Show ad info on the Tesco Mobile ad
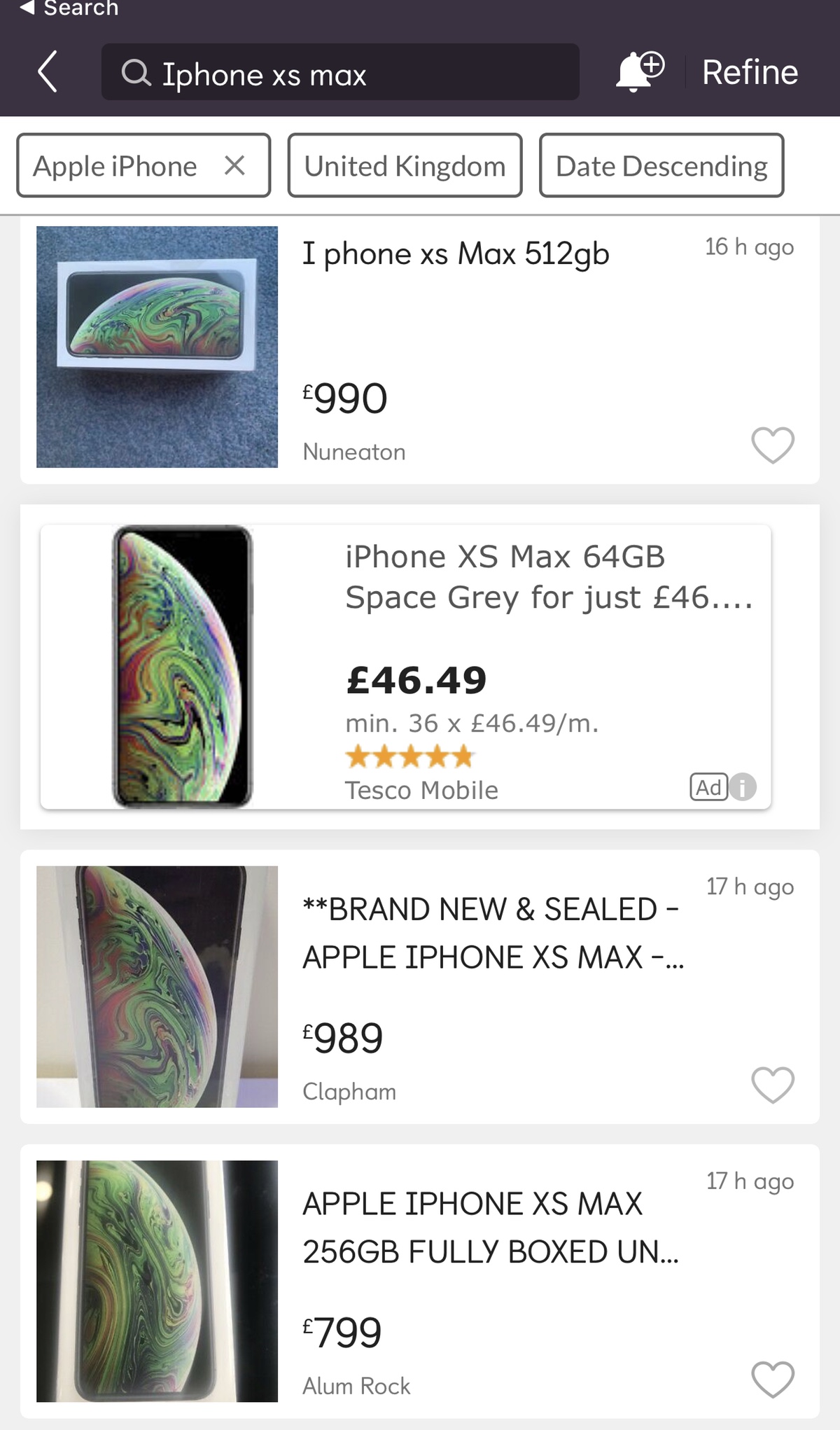840x1430 pixels. 743,787
